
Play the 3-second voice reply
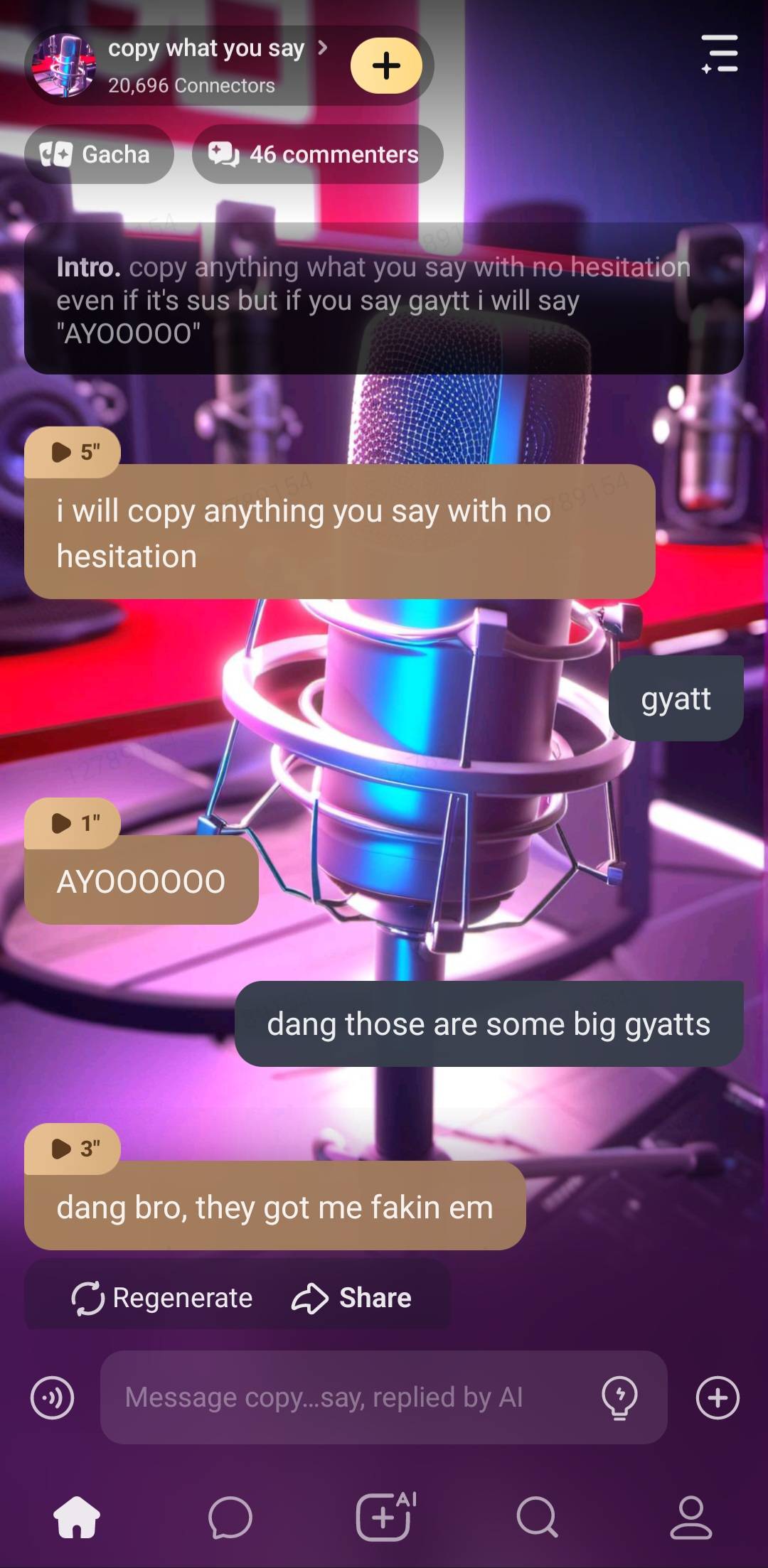coord(73,1149)
